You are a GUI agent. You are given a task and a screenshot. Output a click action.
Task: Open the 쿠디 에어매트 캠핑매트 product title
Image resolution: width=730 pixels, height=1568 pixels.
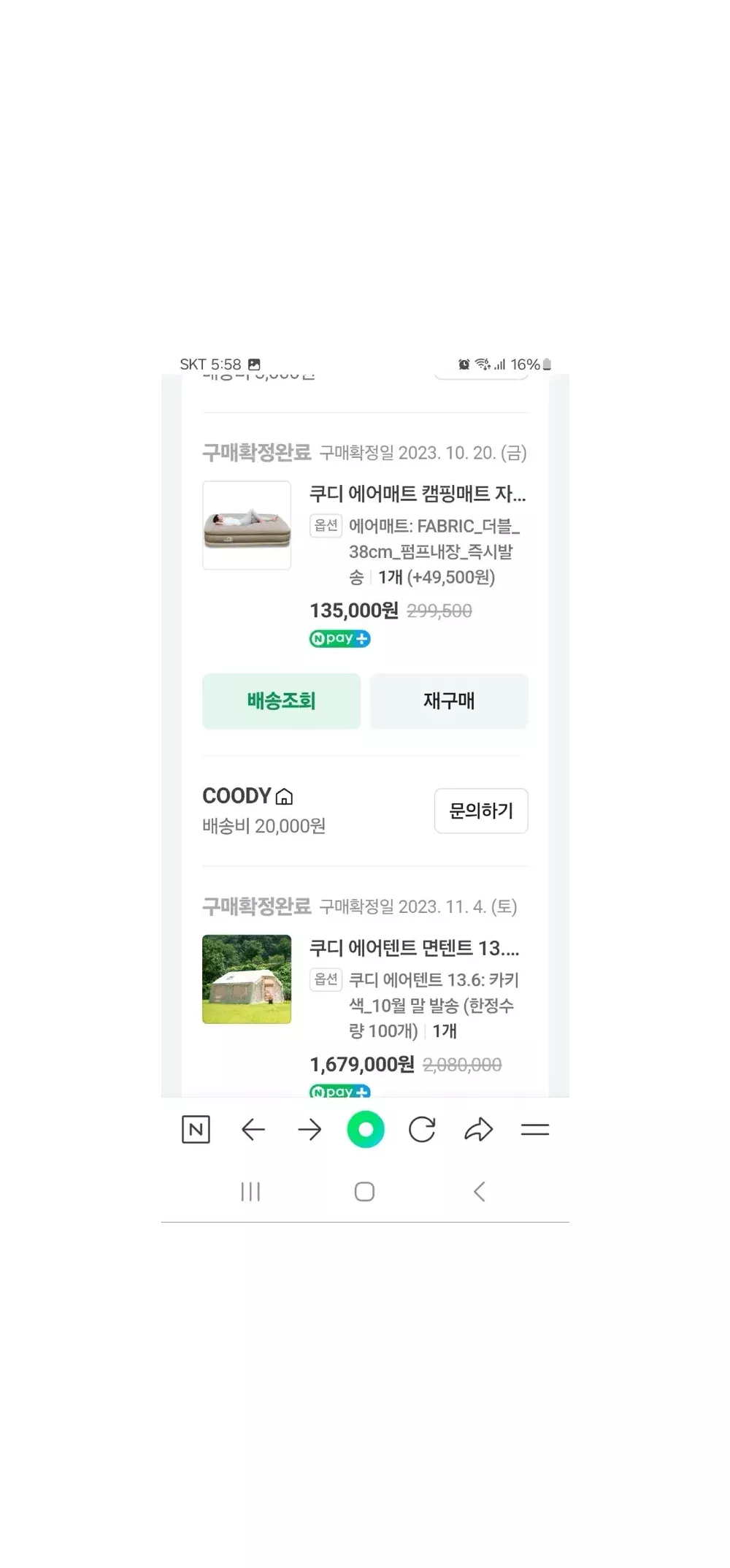pyautogui.click(x=417, y=494)
